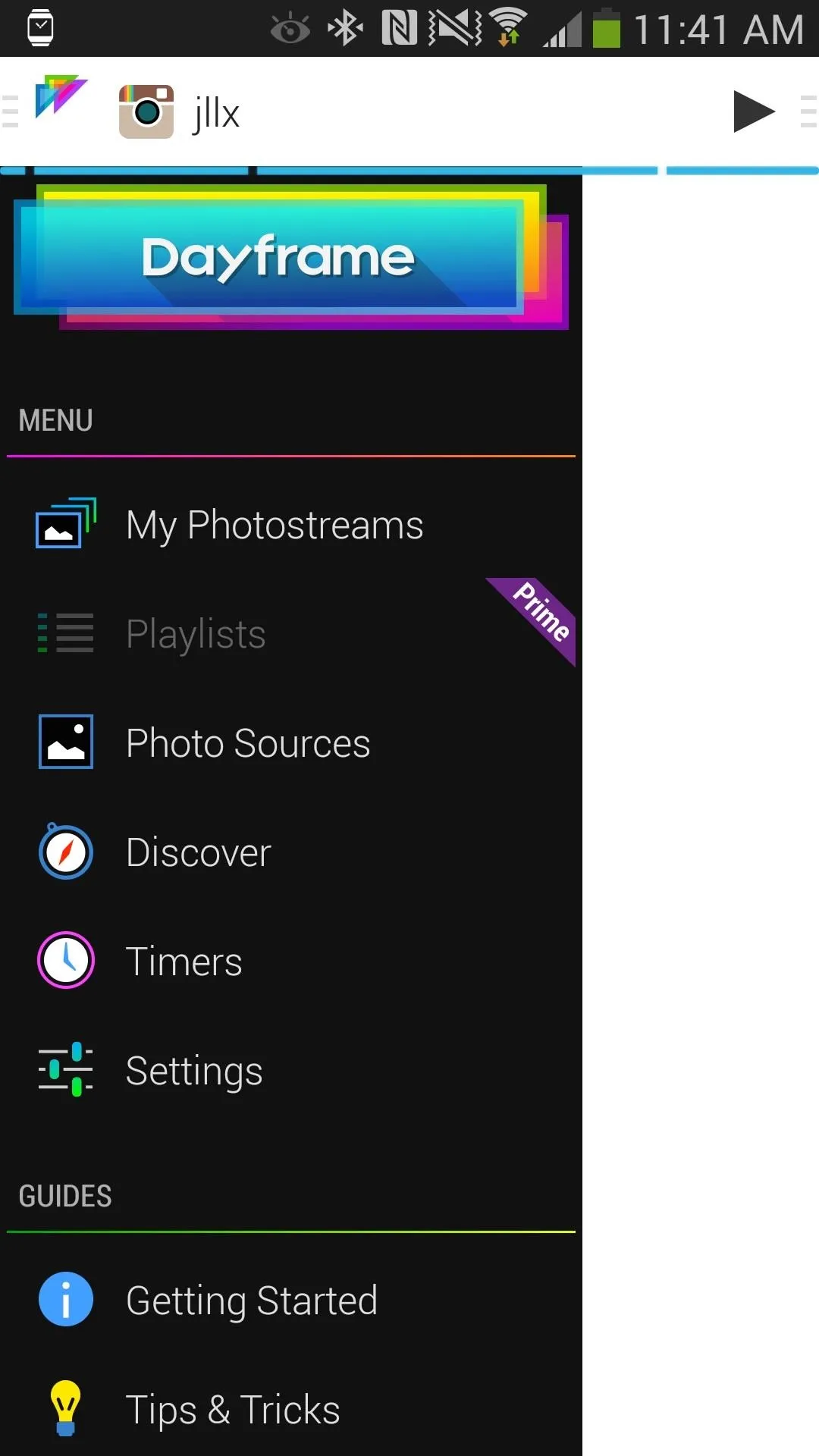Go to Discover

(x=291, y=852)
